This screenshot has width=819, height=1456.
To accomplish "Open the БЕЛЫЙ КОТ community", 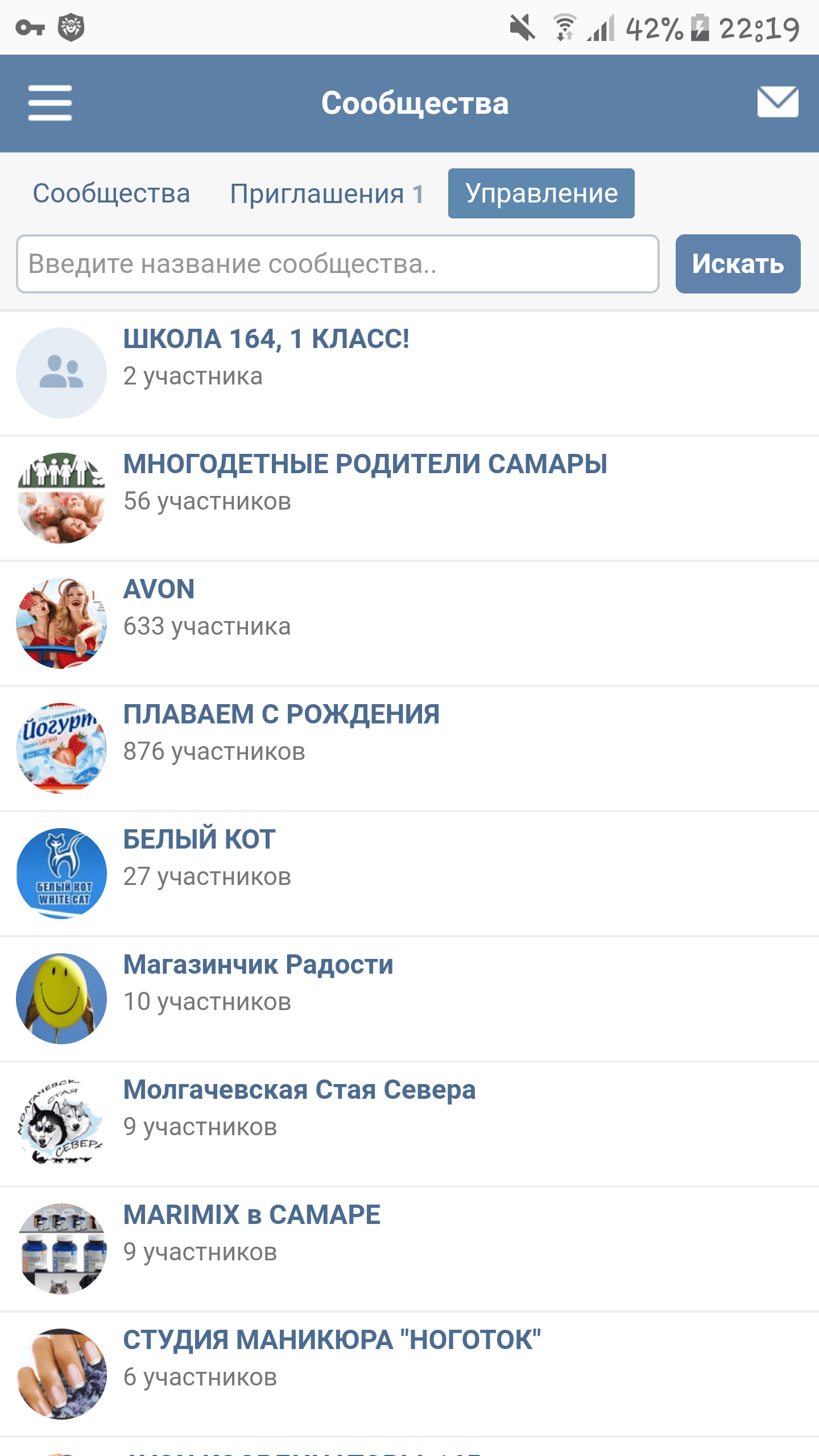I will pos(200,840).
